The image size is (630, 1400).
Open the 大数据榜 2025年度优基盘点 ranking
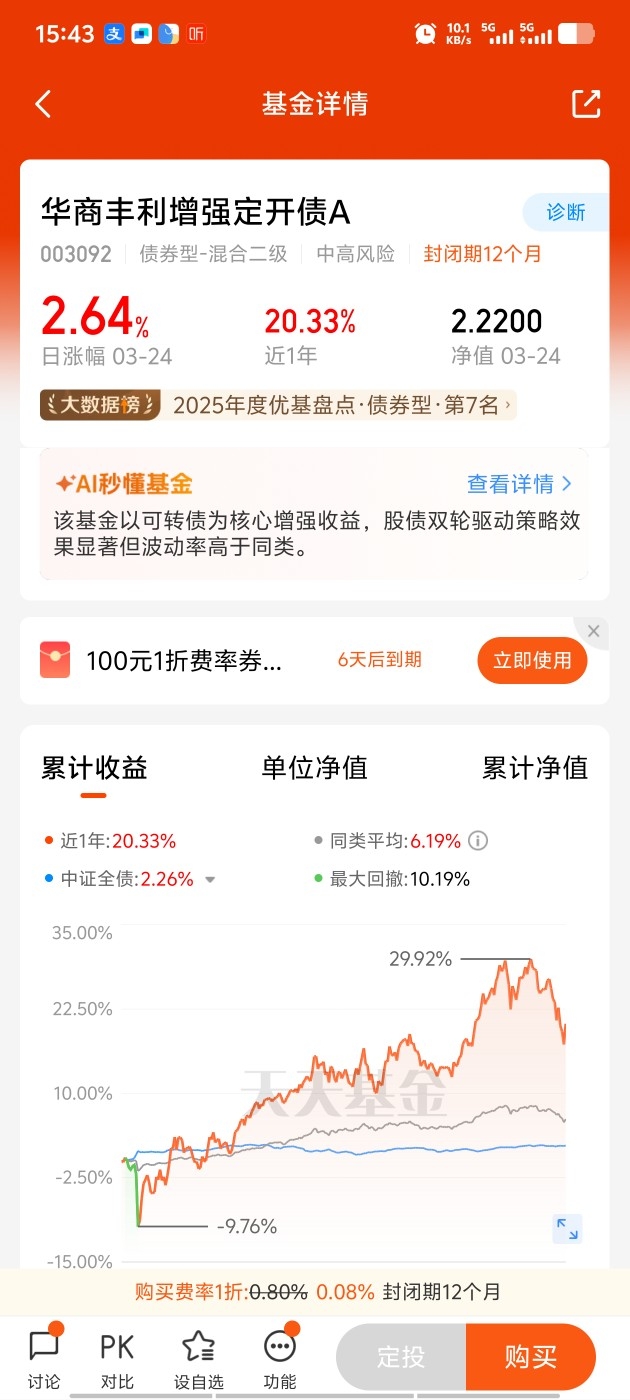tap(278, 405)
